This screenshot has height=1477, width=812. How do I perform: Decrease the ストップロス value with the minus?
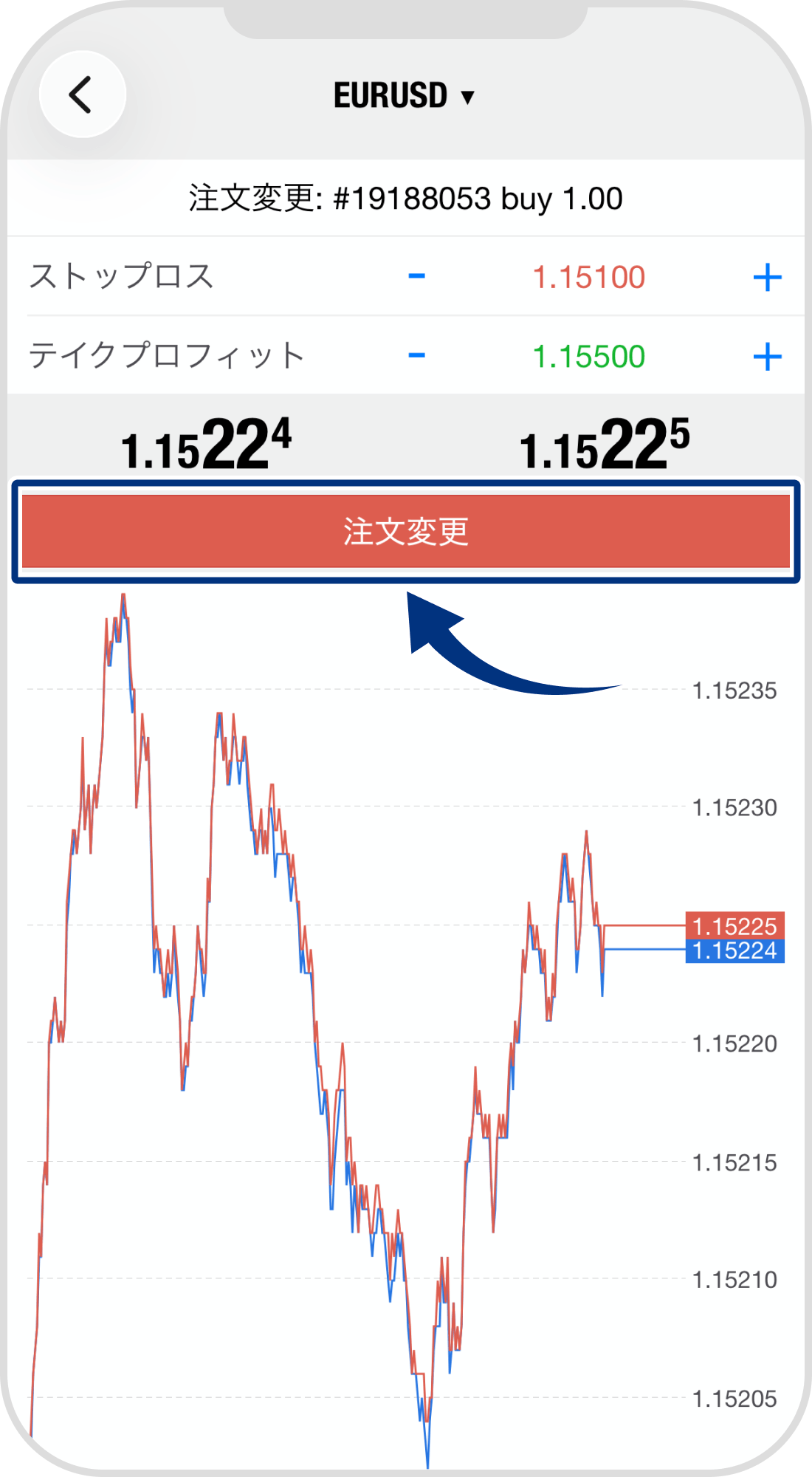(417, 276)
